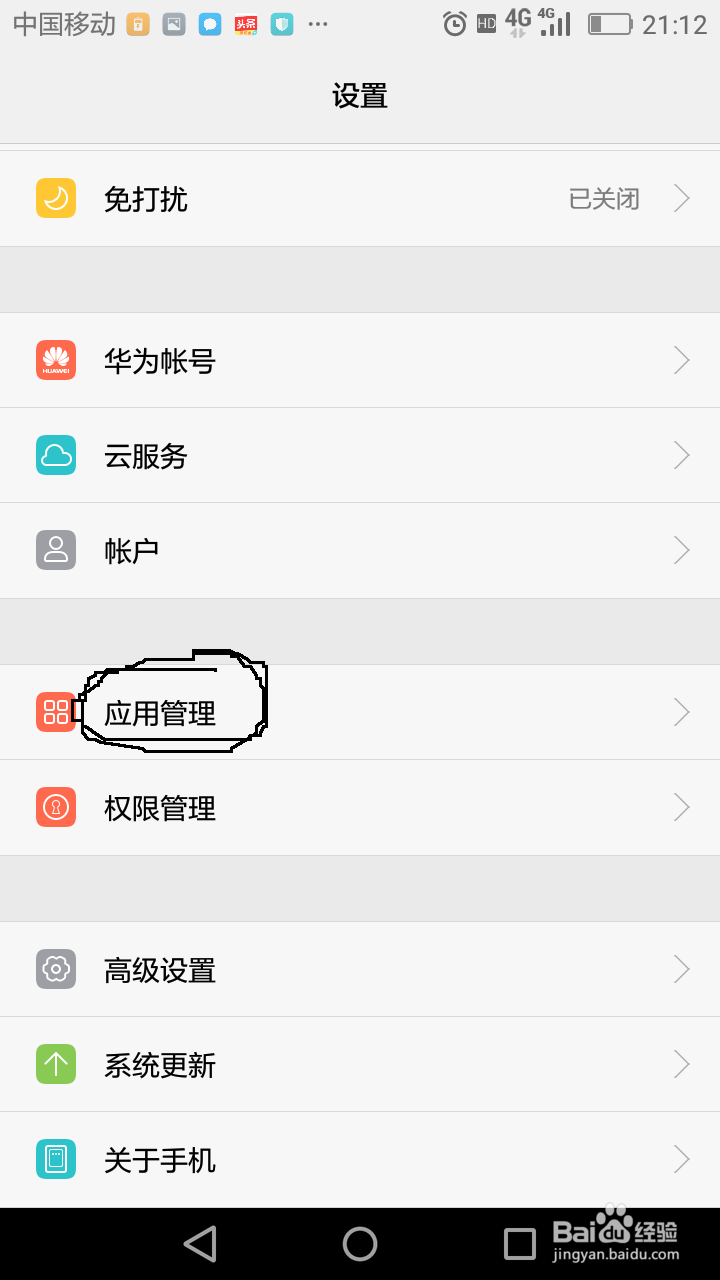The image size is (720, 1280).
Task: Open permission management via its lock icon
Action: [55, 808]
